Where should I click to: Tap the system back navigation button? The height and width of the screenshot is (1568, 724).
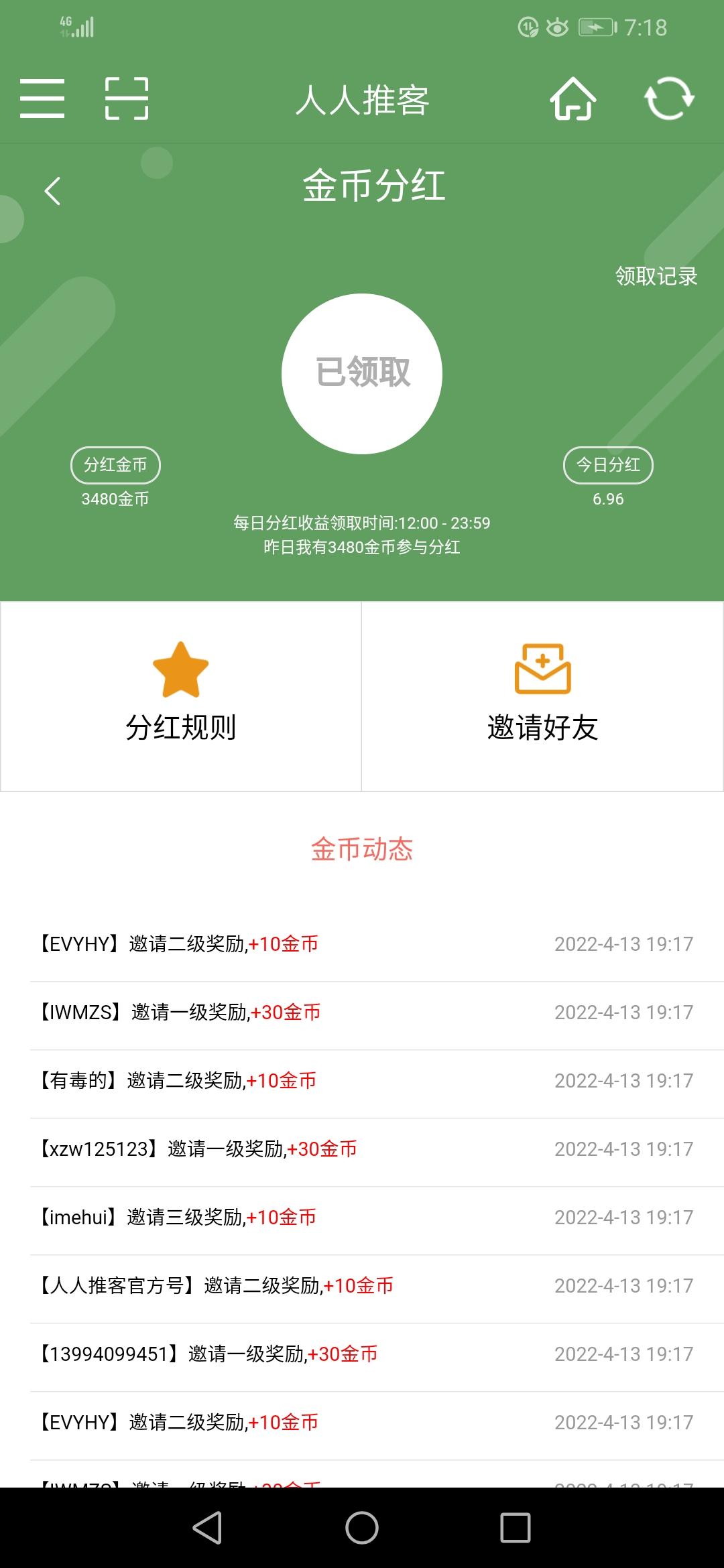point(208,1528)
